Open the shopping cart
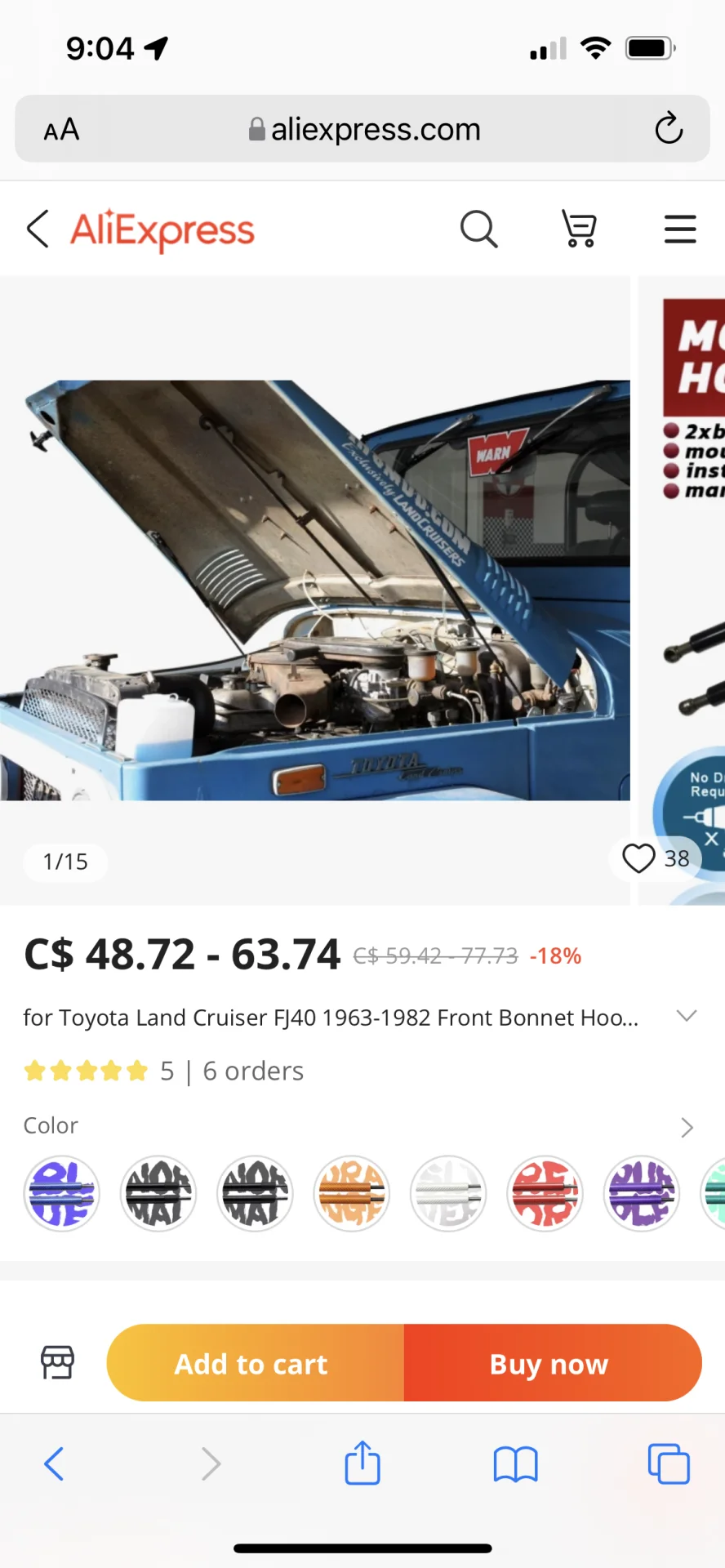The height and width of the screenshot is (1568, 725). (x=579, y=229)
